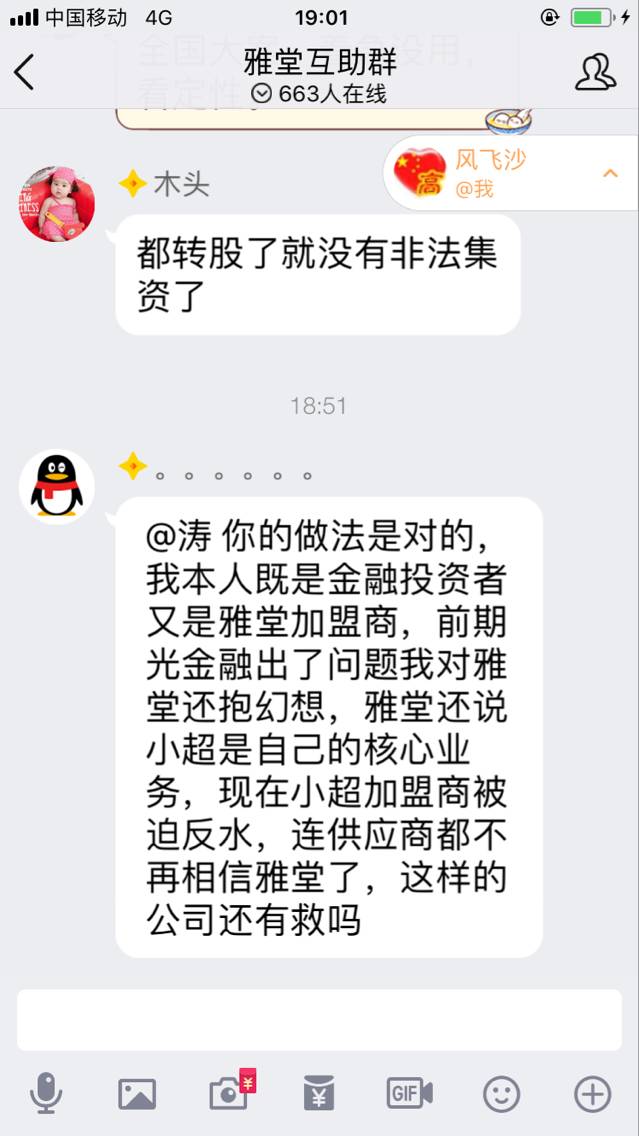639x1136 pixels.
Task: Open the group members profile icon
Action: pos(596,72)
